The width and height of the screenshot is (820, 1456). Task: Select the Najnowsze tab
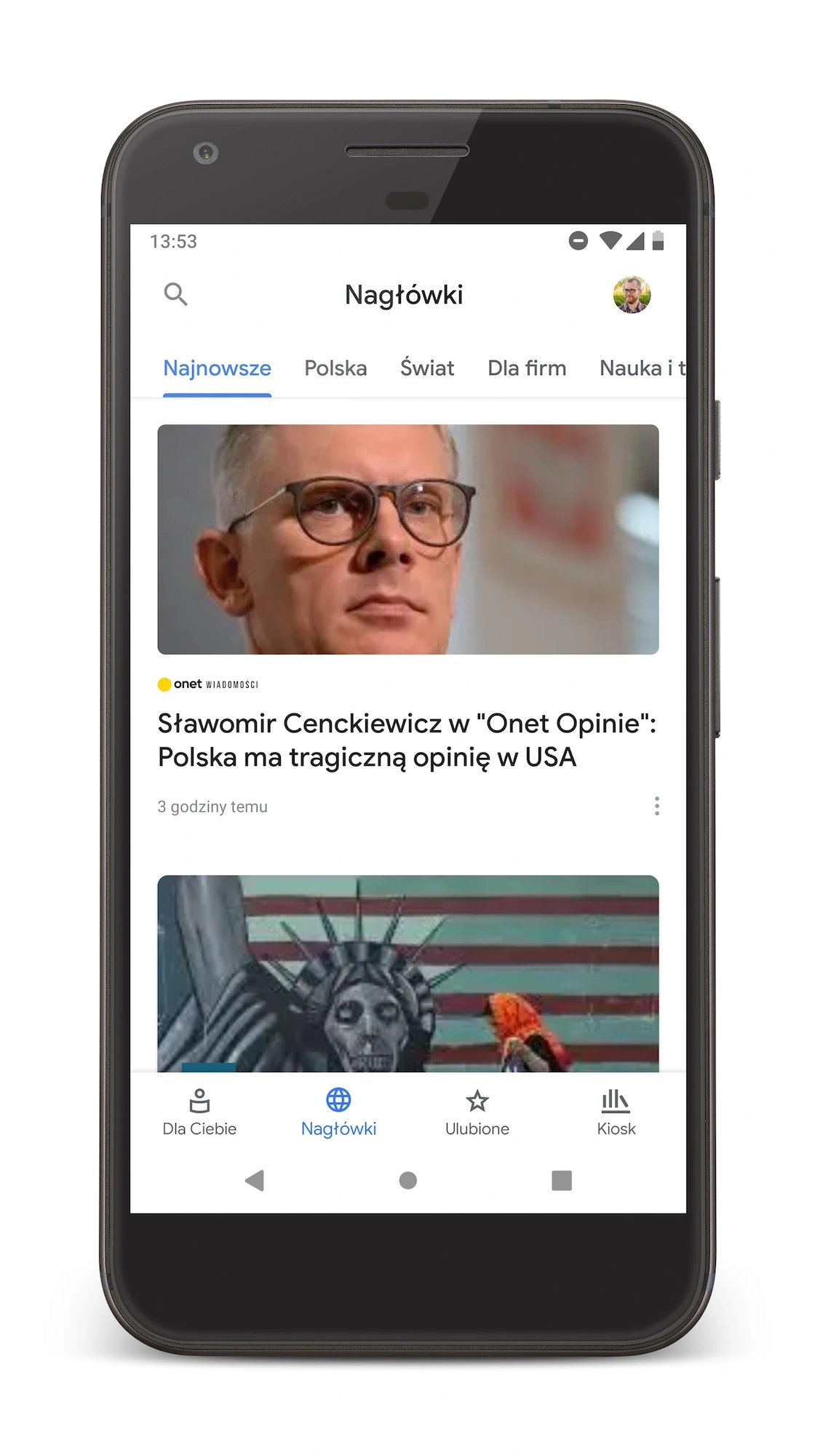217,368
